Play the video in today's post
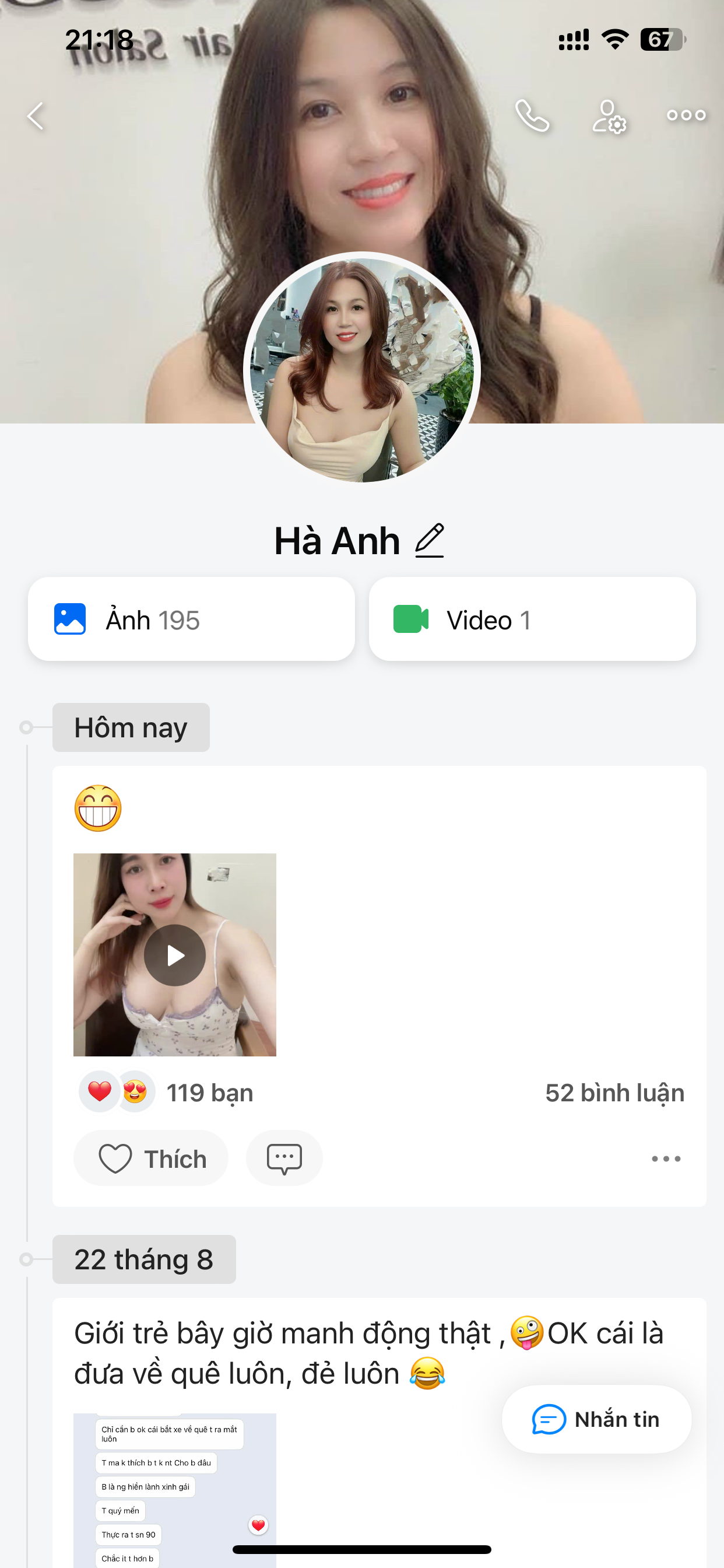 tap(175, 954)
